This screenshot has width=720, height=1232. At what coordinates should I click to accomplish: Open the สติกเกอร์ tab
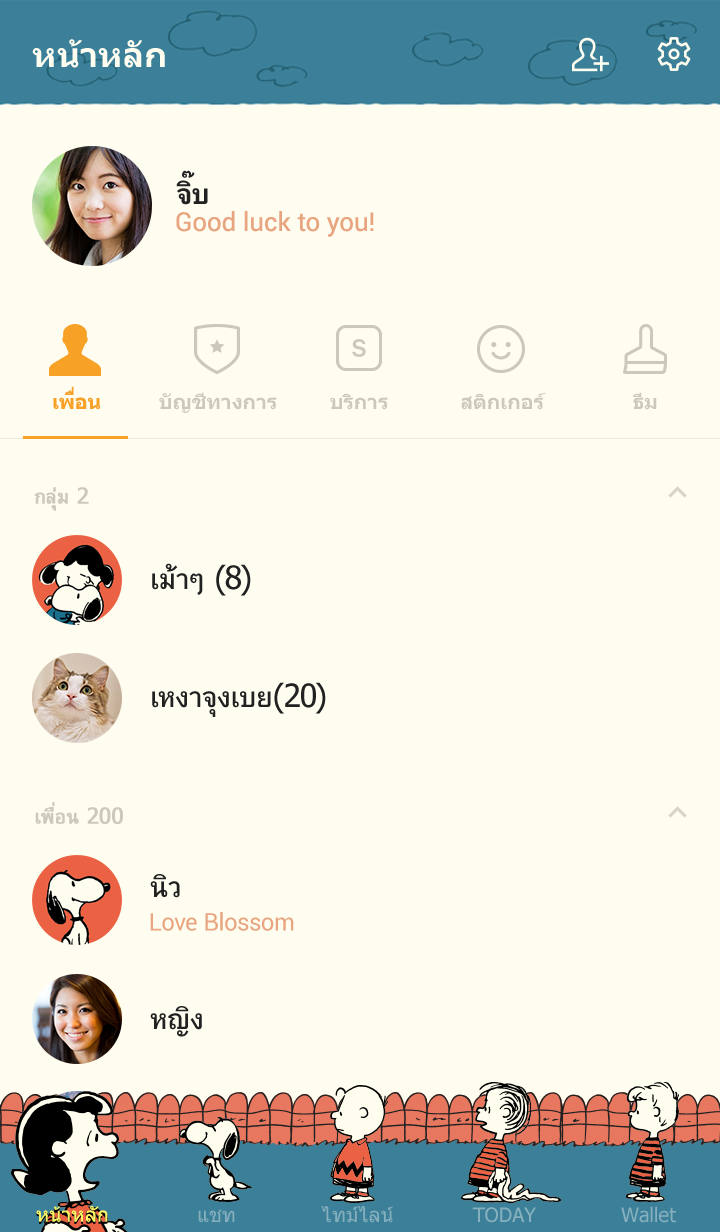[x=501, y=370]
